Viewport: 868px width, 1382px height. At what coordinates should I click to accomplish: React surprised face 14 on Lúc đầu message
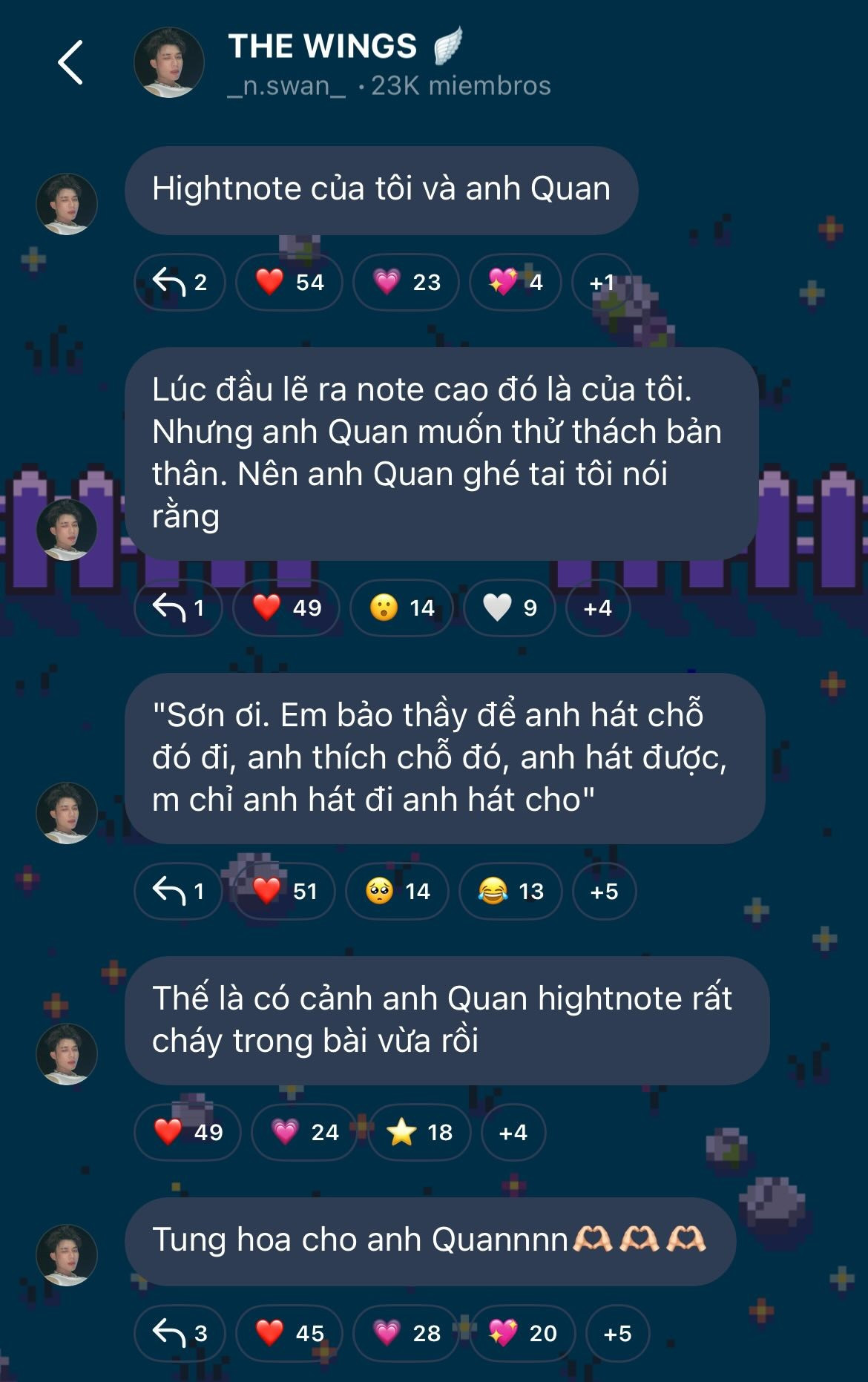pos(401,608)
